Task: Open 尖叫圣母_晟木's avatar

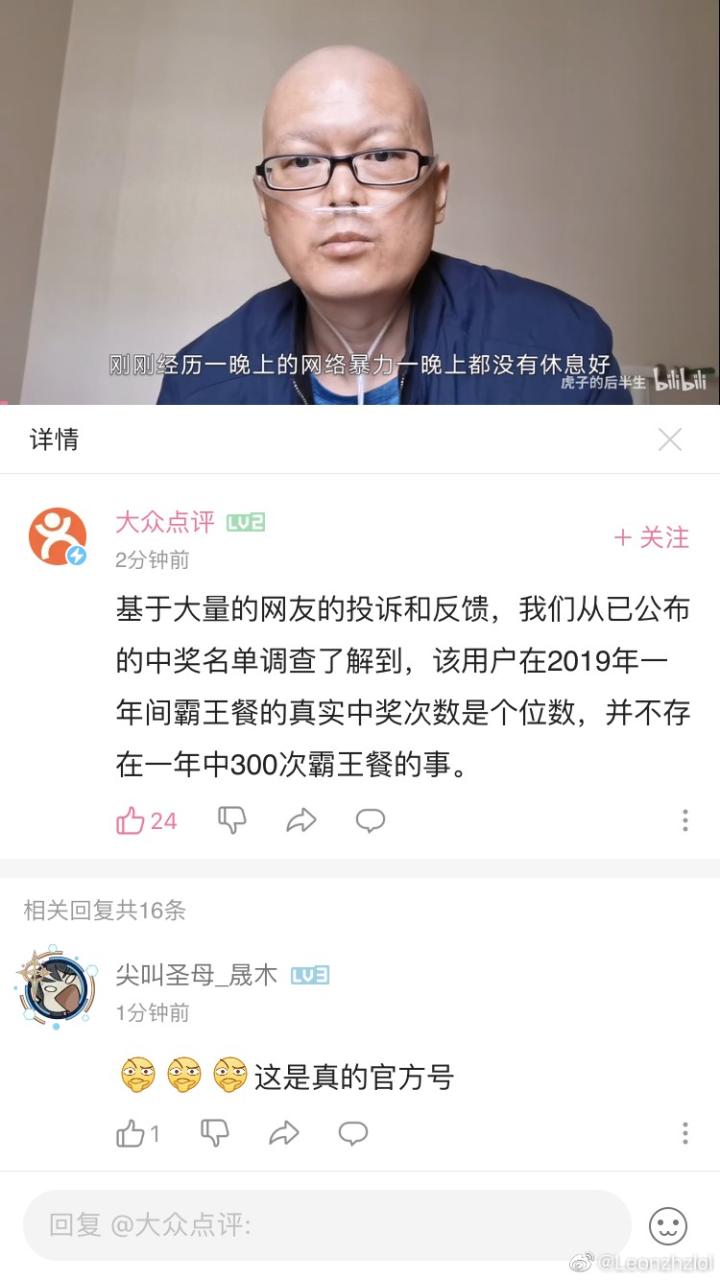Action: [x=55, y=989]
